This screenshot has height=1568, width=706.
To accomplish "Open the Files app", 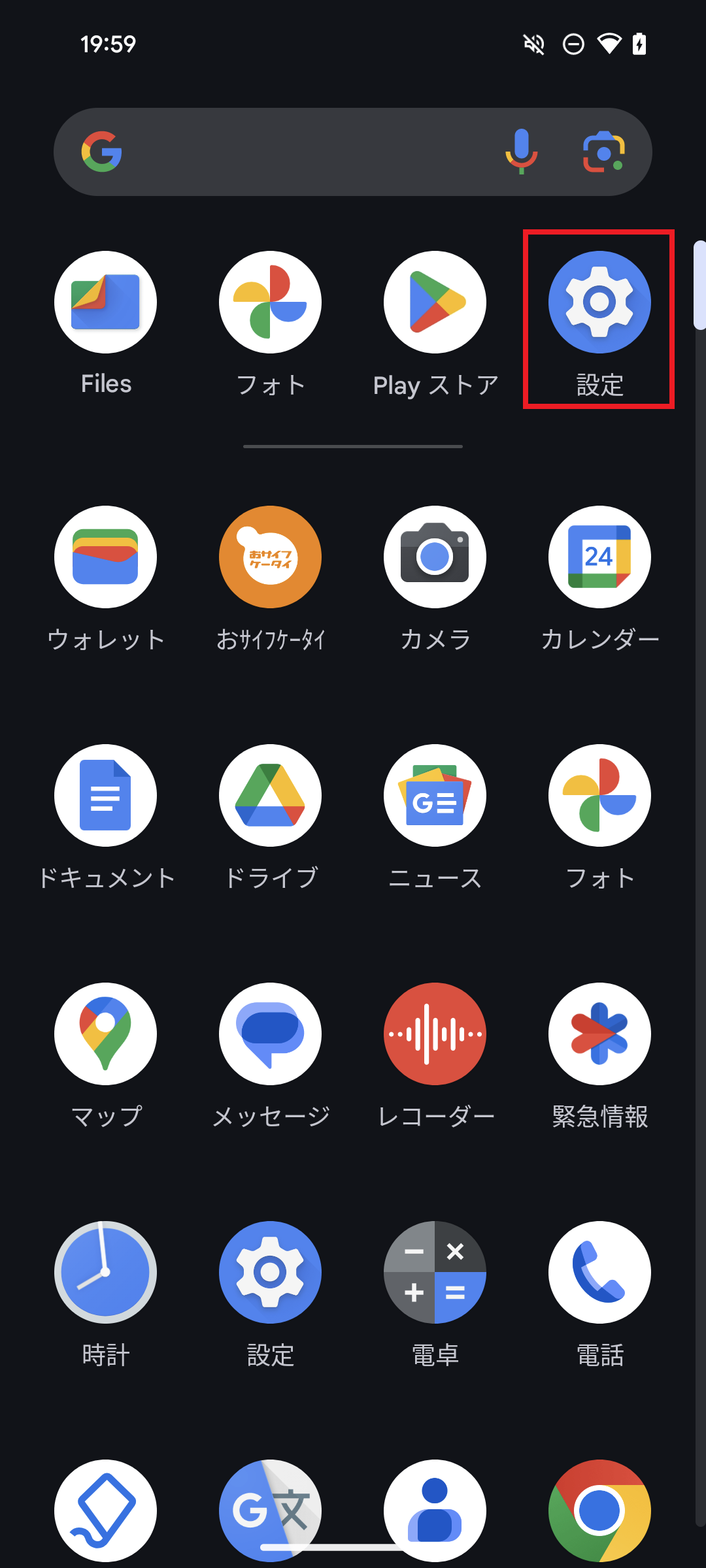I will pos(105,302).
